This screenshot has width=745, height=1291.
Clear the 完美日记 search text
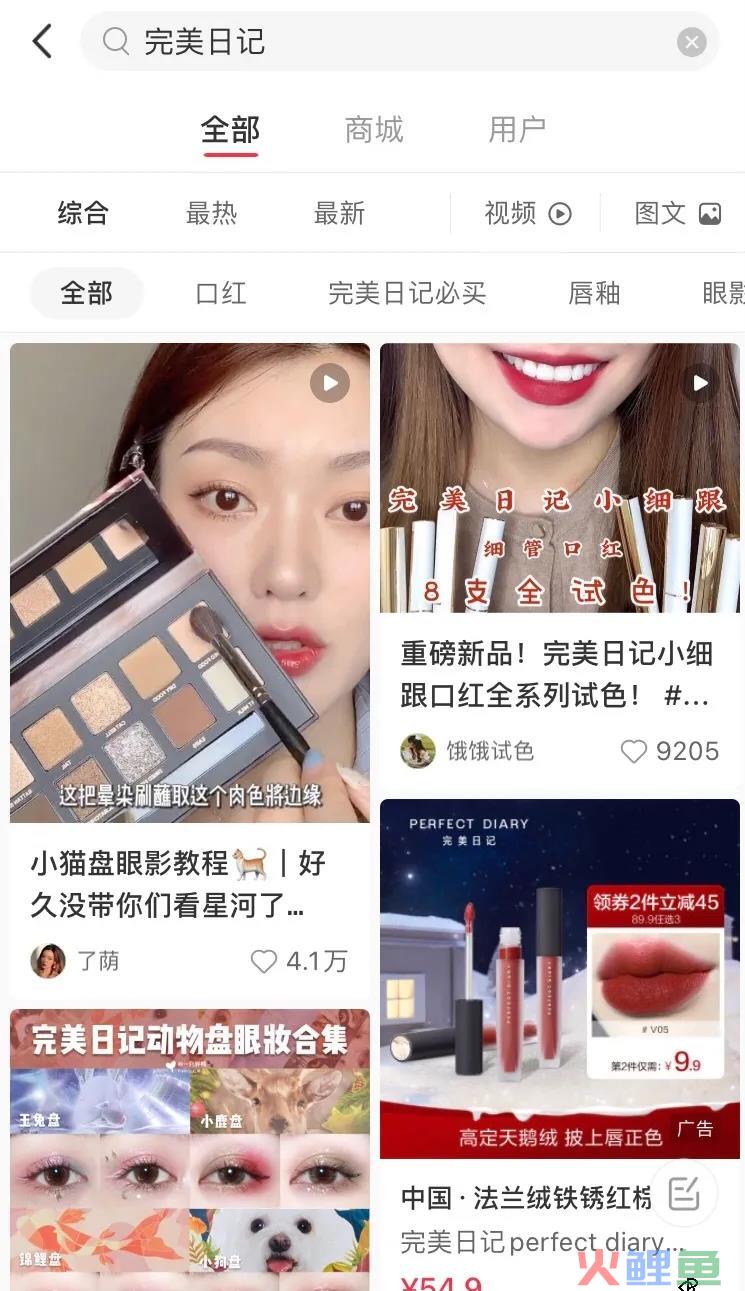coord(691,42)
